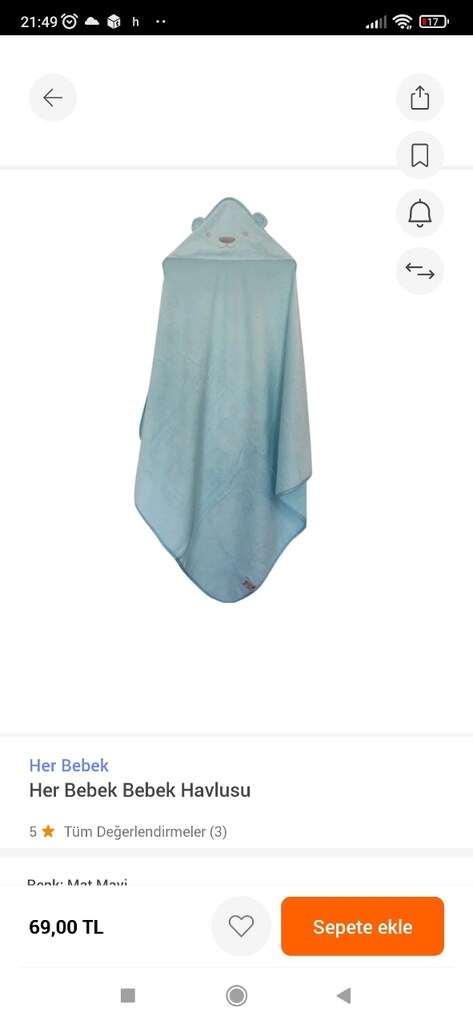Go to the system home screen
Image resolution: width=473 pixels, height=1024 pixels.
click(236, 995)
